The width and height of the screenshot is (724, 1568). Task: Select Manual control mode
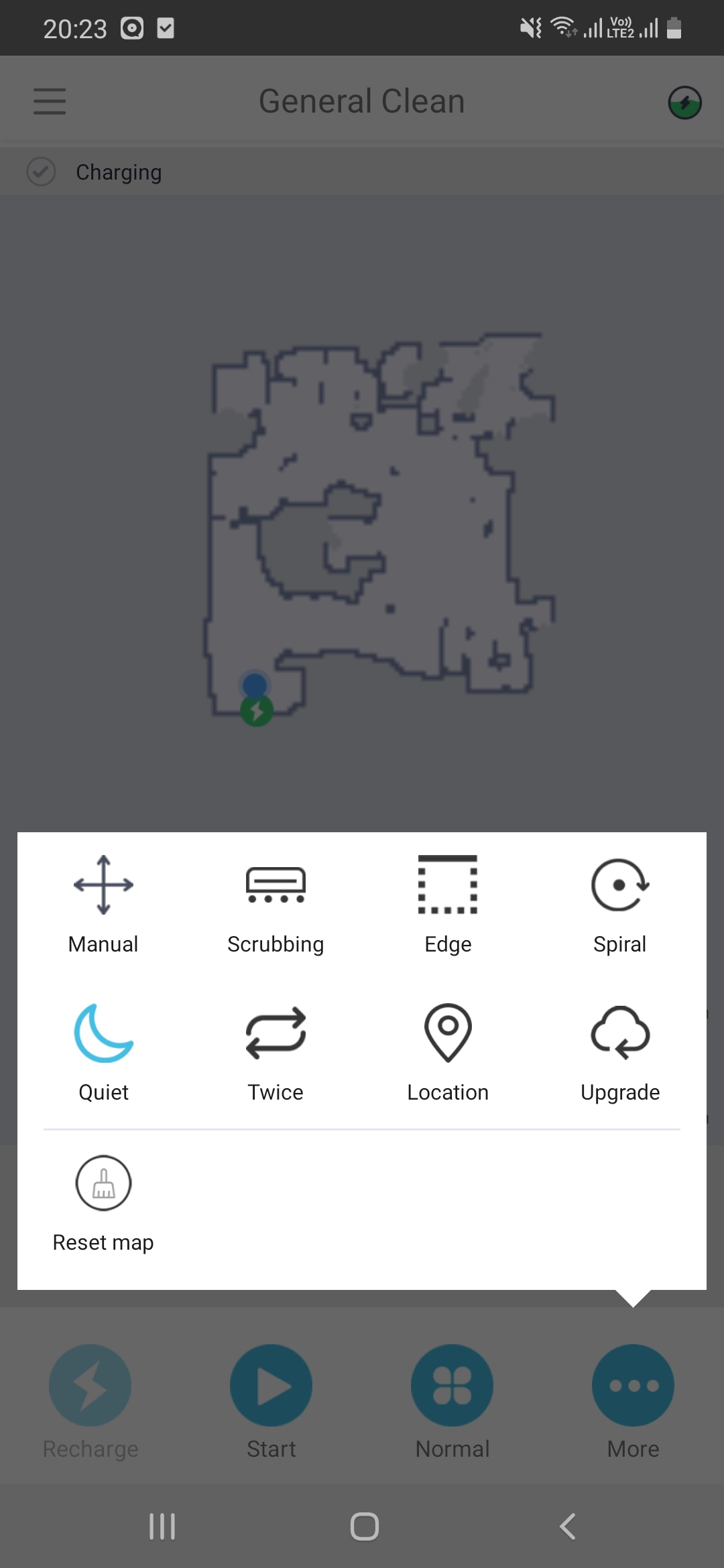pos(103,904)
